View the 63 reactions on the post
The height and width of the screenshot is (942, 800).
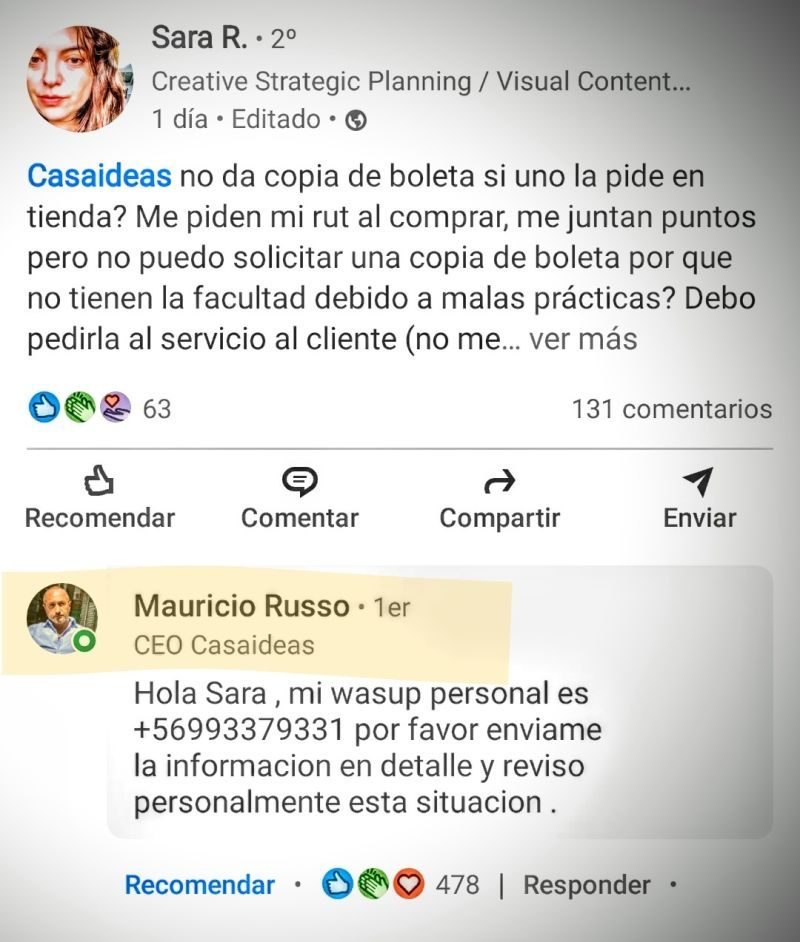[100, 408]
